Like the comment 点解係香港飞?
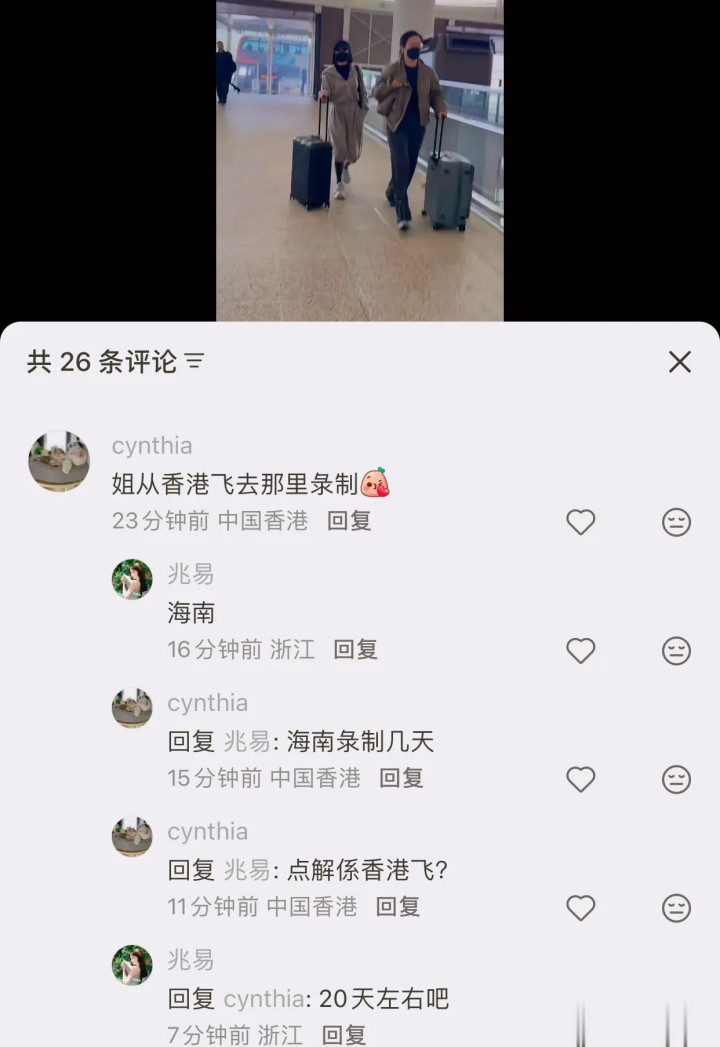 tap(581, 908)
